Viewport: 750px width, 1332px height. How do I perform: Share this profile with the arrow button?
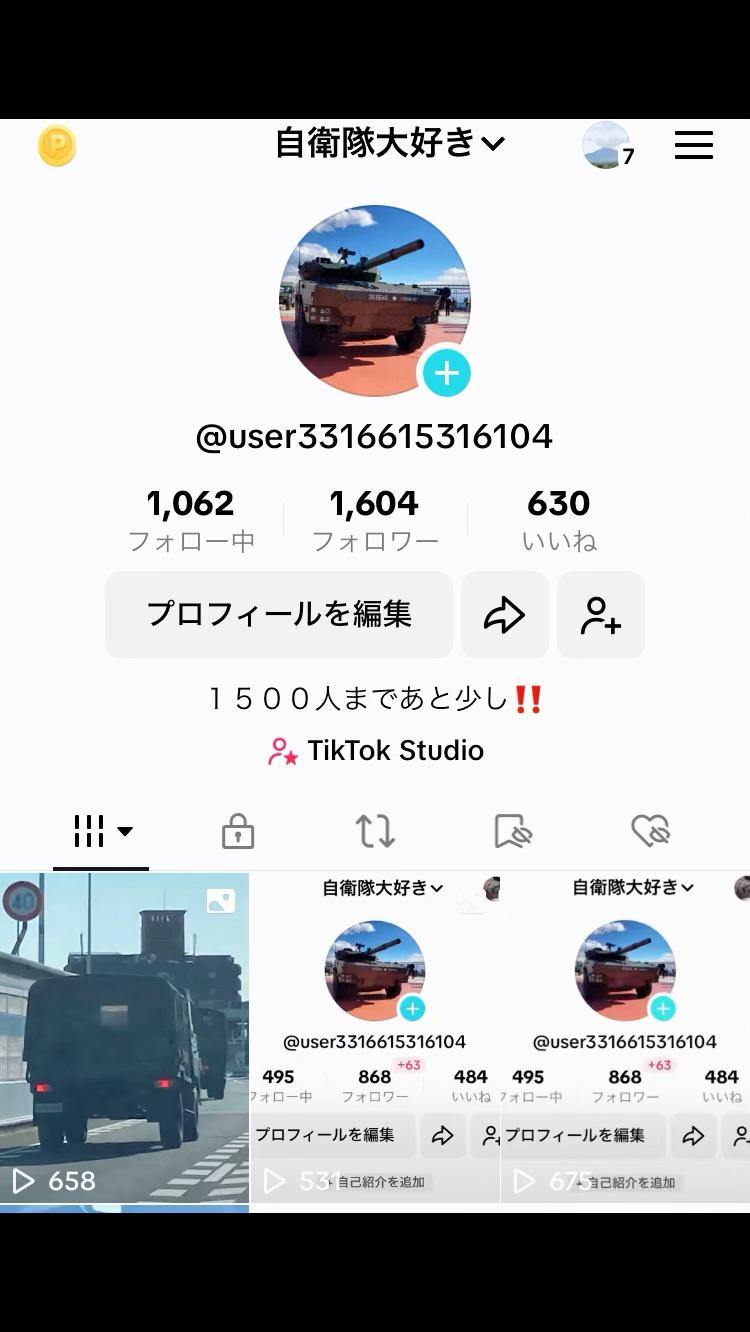click(x=504, y=615)
